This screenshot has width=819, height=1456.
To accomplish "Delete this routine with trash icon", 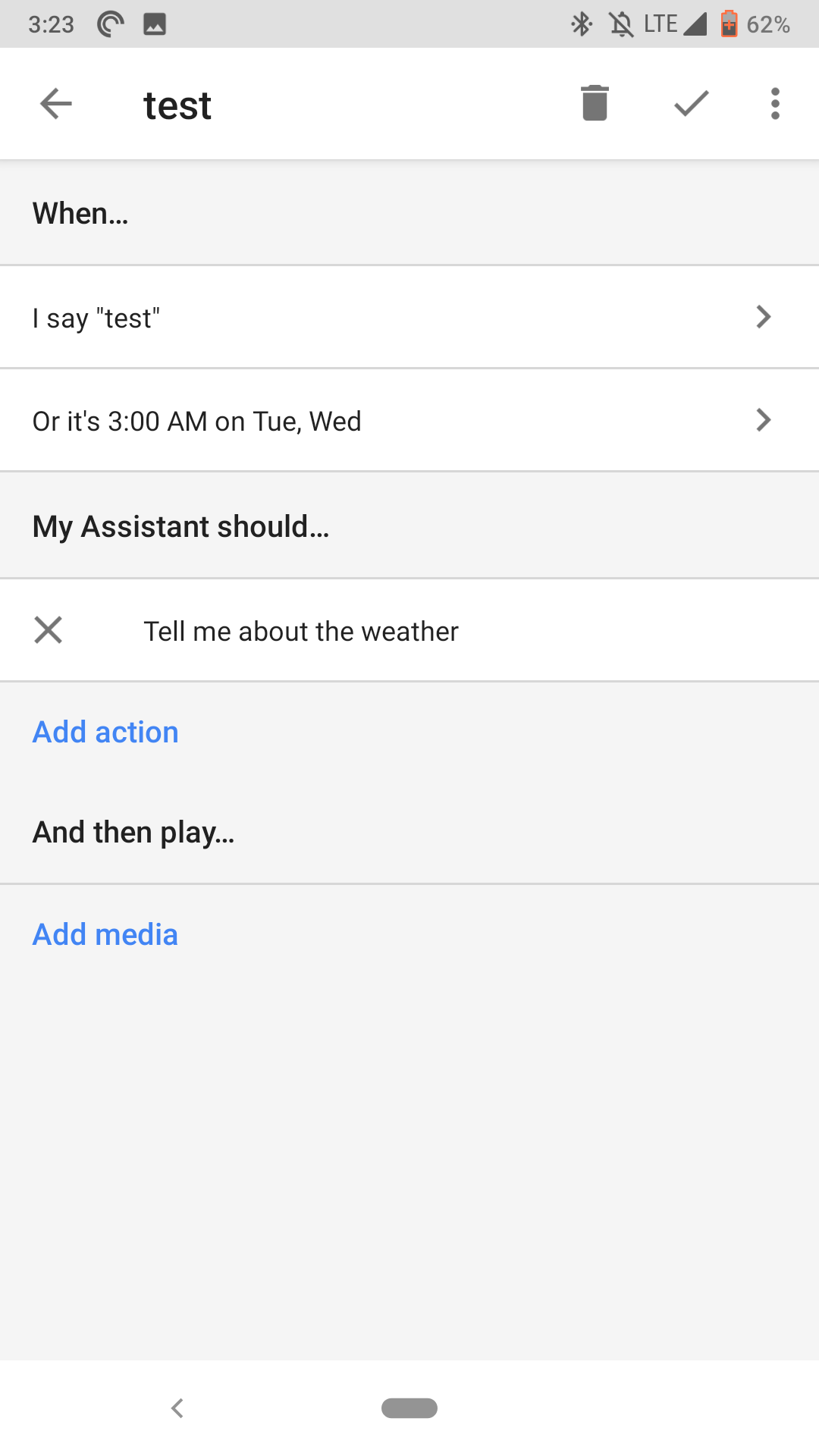I will (595, 104).
